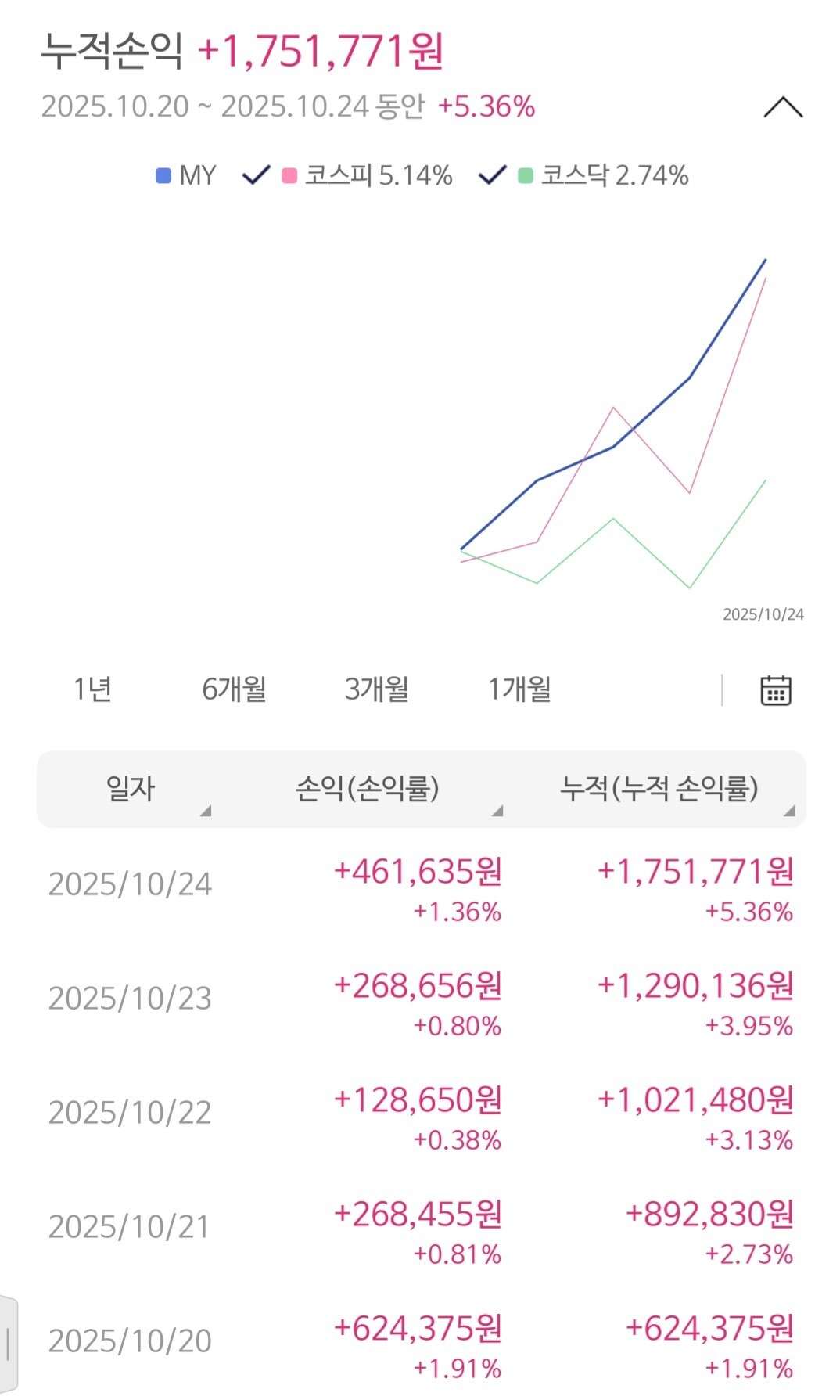840x1400 pixels.
Task: Select the 6개월 period
Action: [x=234, y=689]
